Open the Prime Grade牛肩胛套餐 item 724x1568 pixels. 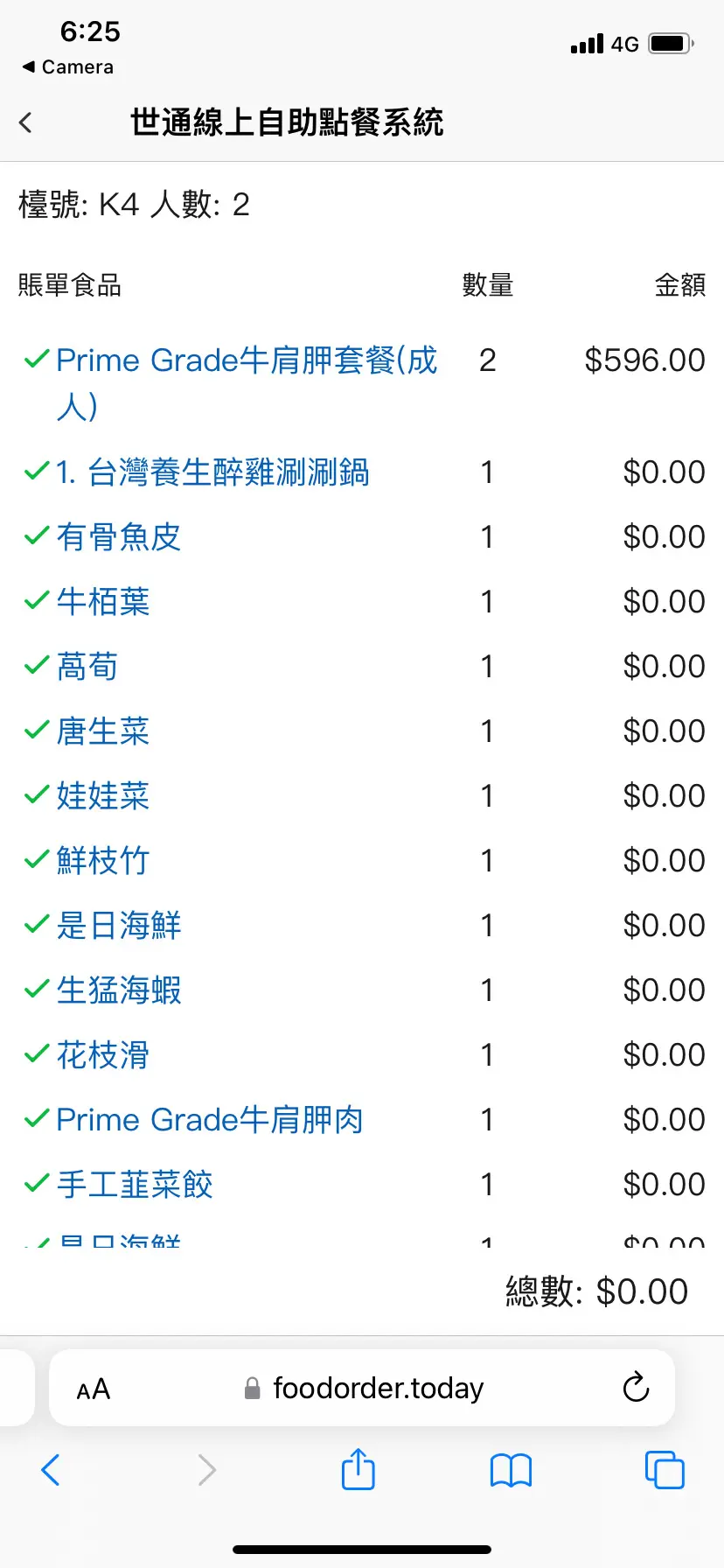247,383
